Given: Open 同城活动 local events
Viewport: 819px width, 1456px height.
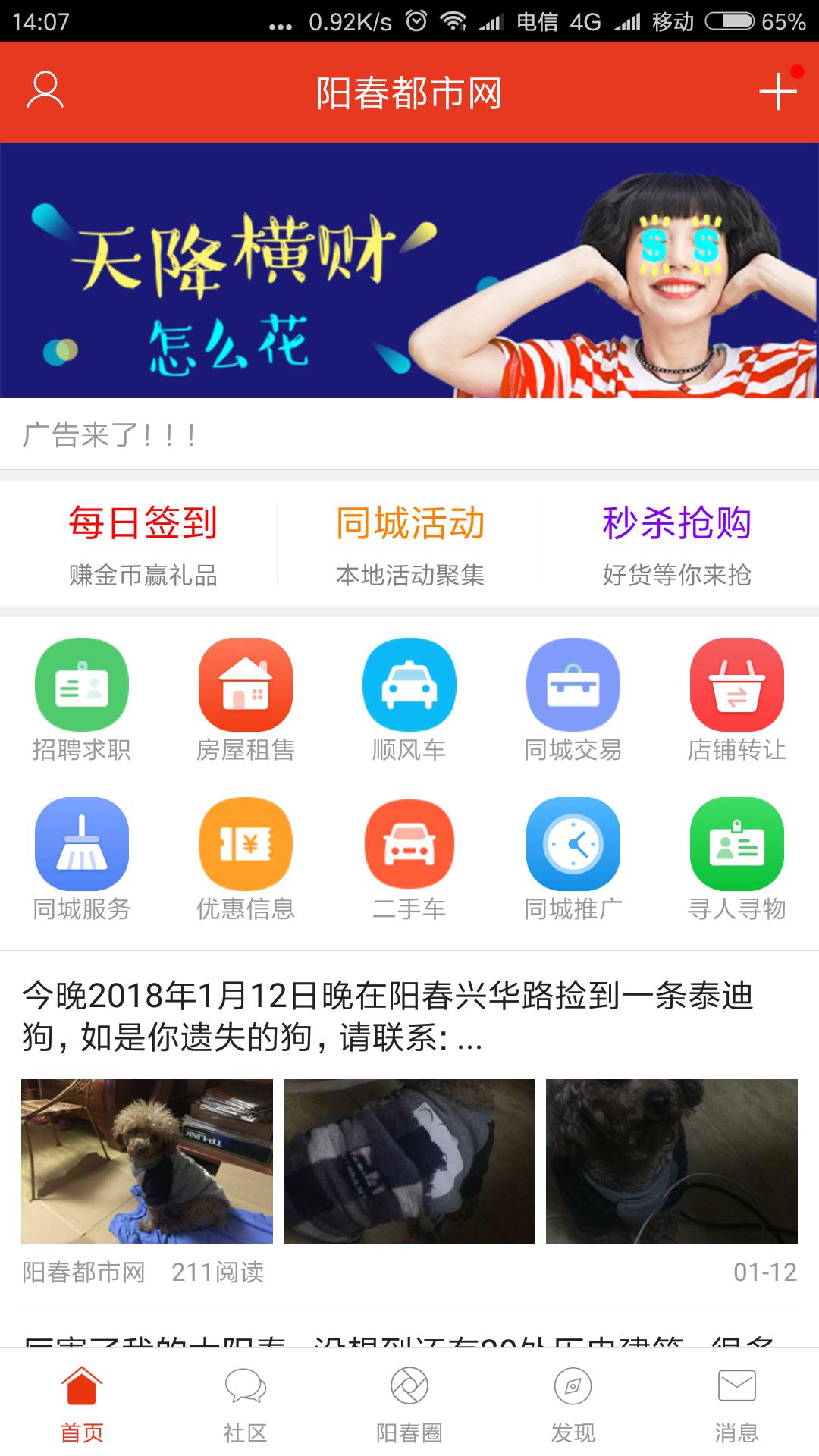Looking at the screenshot, I should tap(409, 544).
